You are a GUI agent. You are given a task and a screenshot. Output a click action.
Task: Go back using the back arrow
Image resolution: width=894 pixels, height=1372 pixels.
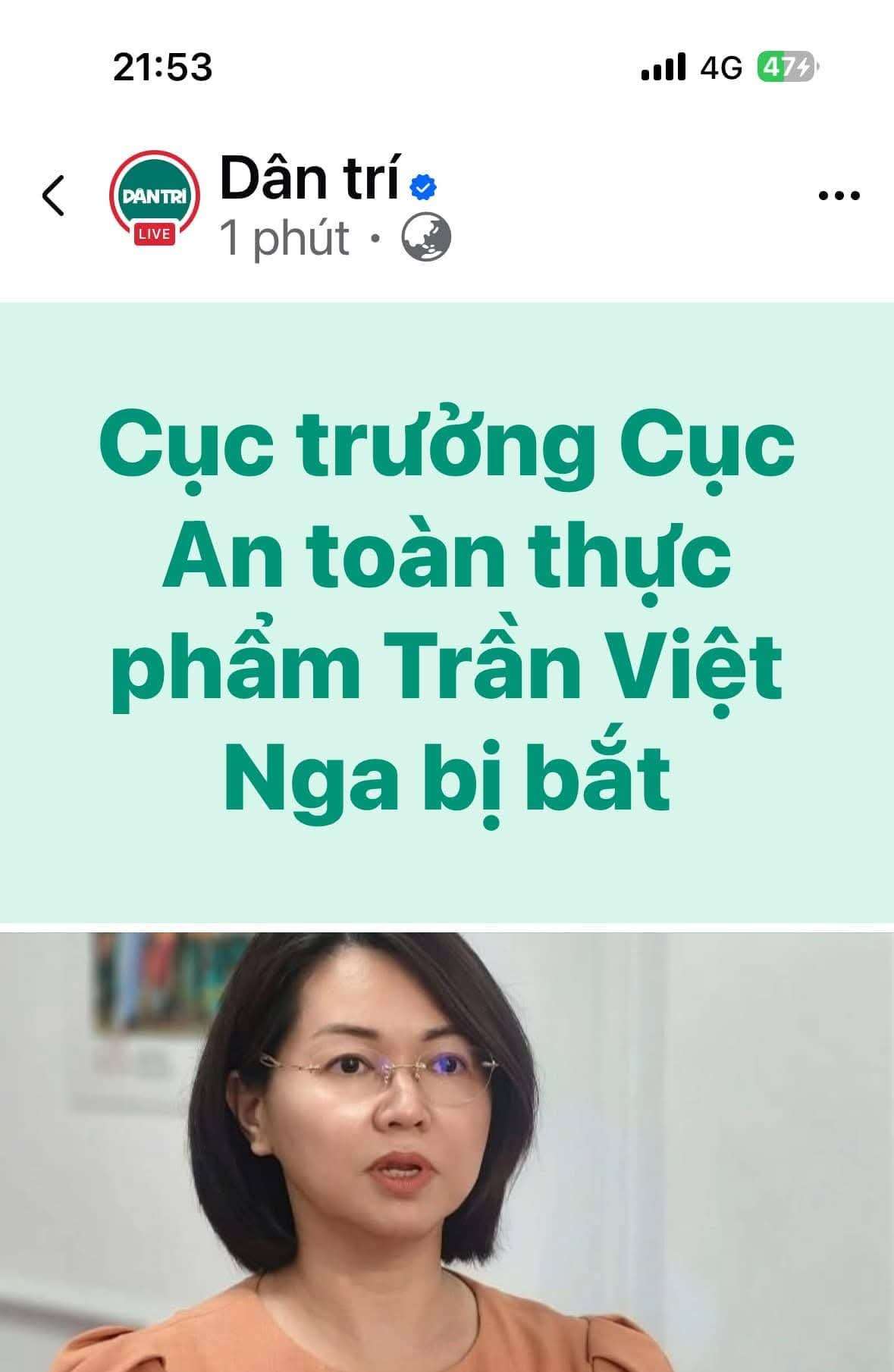click(x=53, y=196)
